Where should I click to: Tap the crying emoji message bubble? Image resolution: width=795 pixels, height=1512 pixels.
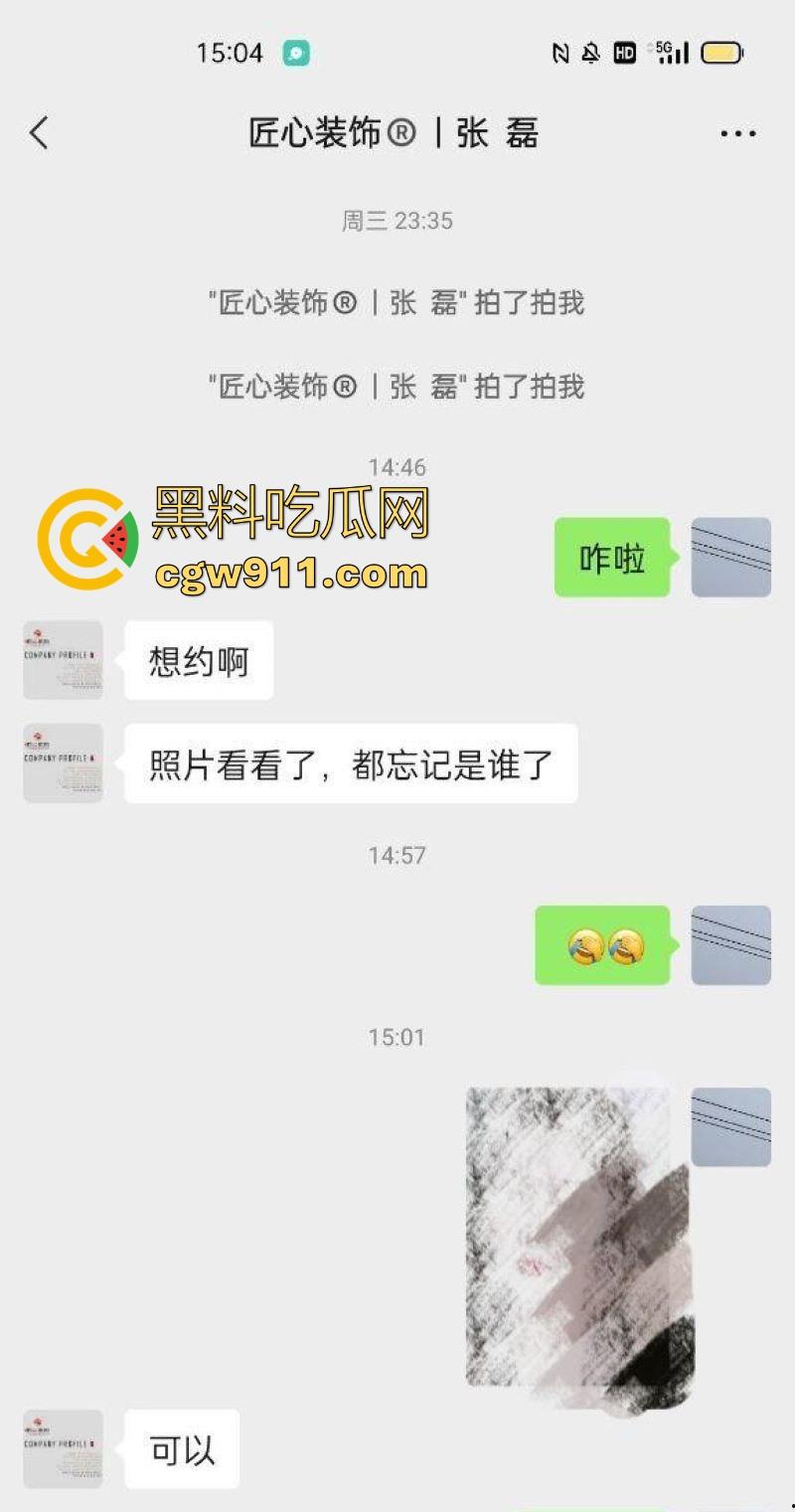pos(601,945)
